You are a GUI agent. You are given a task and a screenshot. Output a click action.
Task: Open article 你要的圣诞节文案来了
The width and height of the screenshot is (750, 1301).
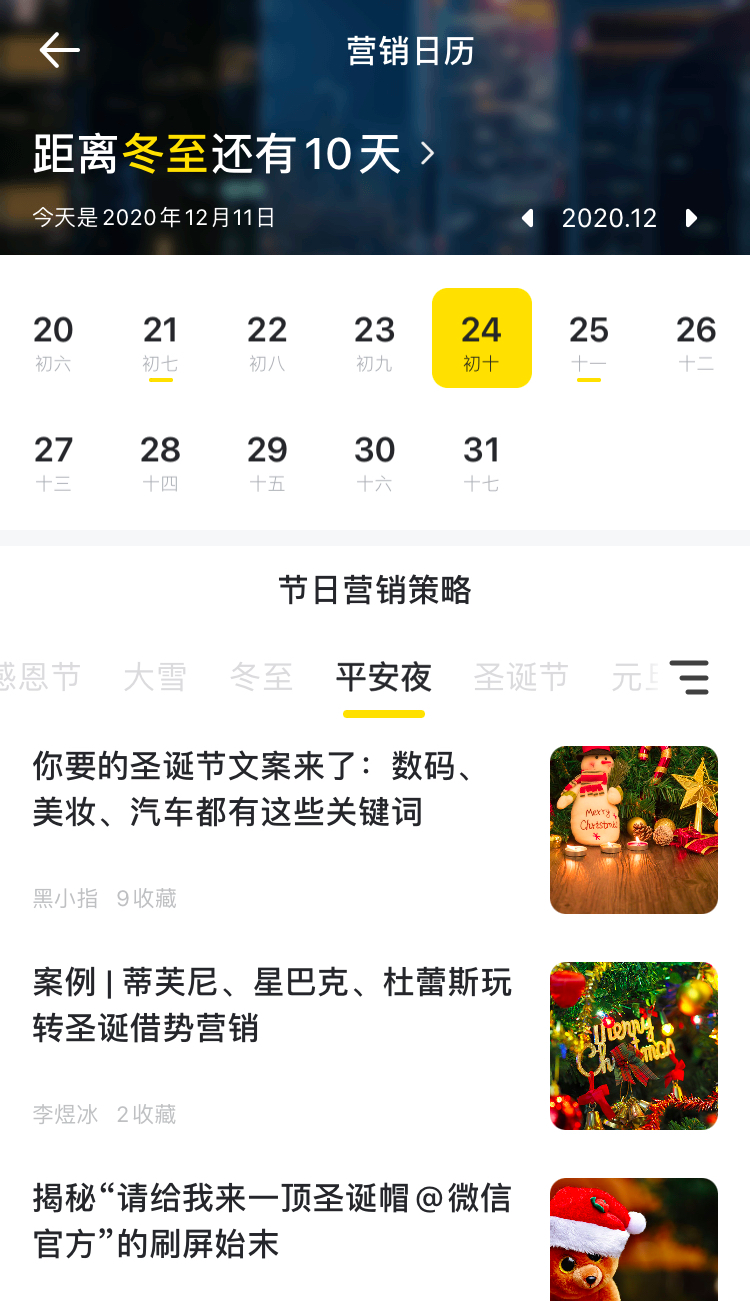click(270, 790)
